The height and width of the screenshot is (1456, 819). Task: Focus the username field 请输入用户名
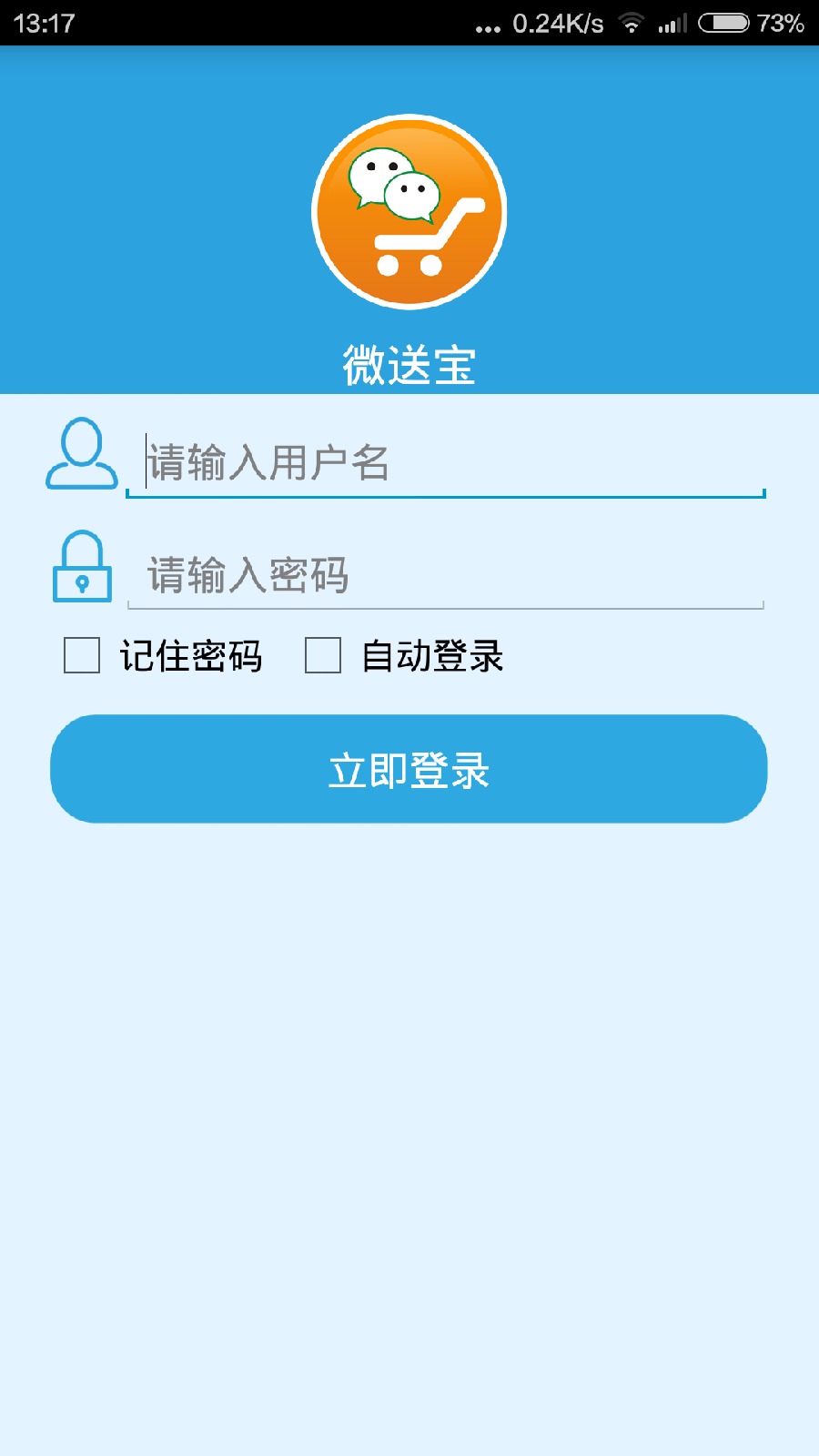[446, 462]
